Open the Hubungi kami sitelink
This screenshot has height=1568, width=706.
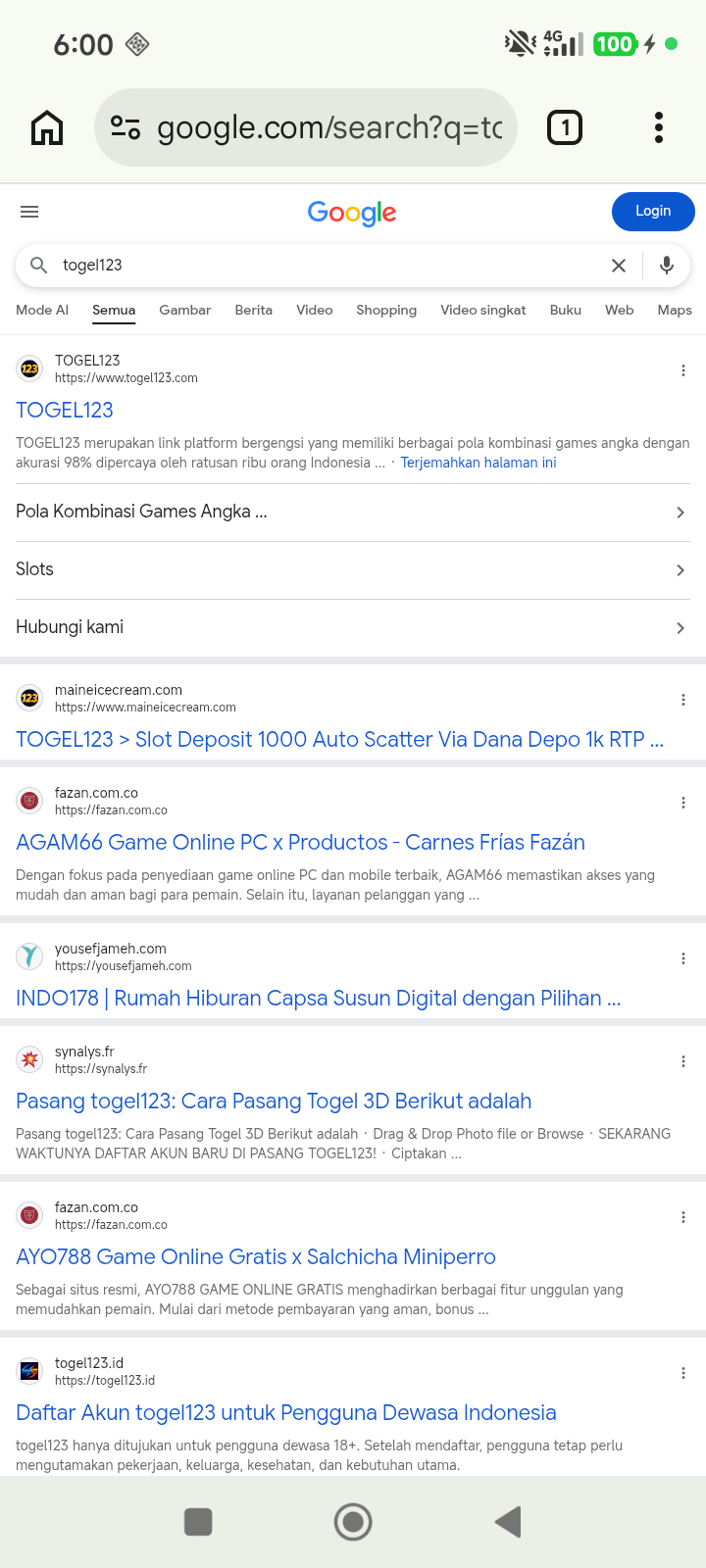(x=353, y=627)
